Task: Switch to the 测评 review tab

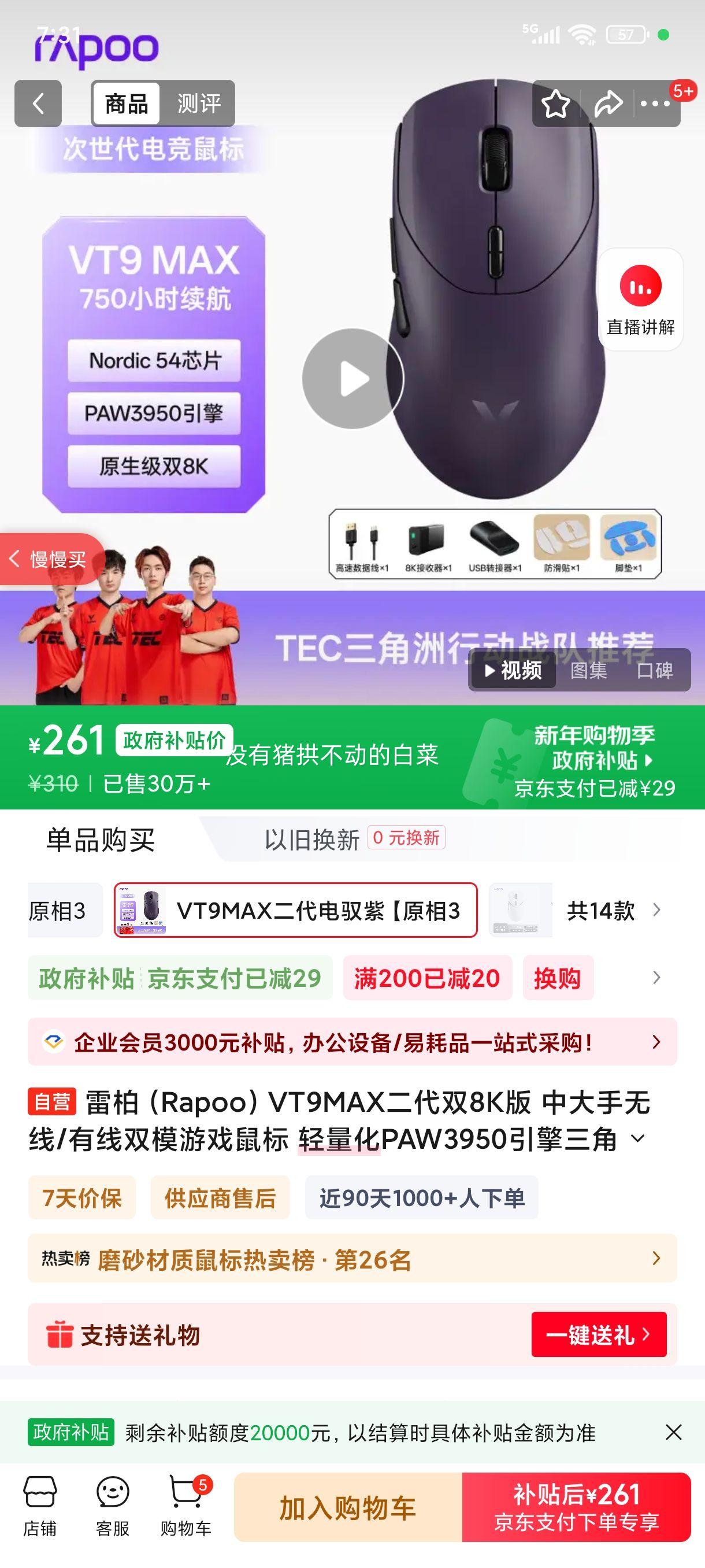Action: click(x=199, y=102)
